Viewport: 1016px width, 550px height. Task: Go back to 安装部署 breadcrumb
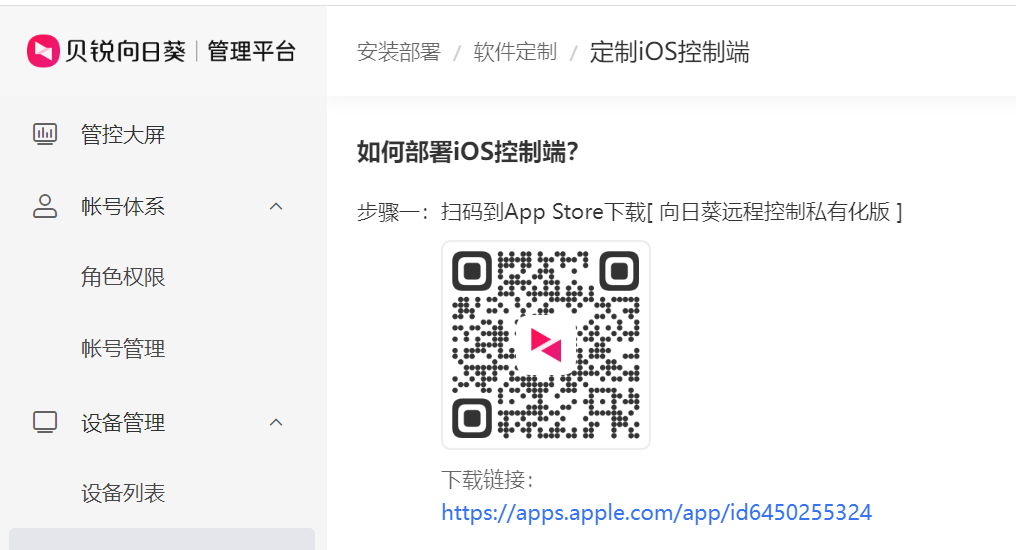coord(398,52)
